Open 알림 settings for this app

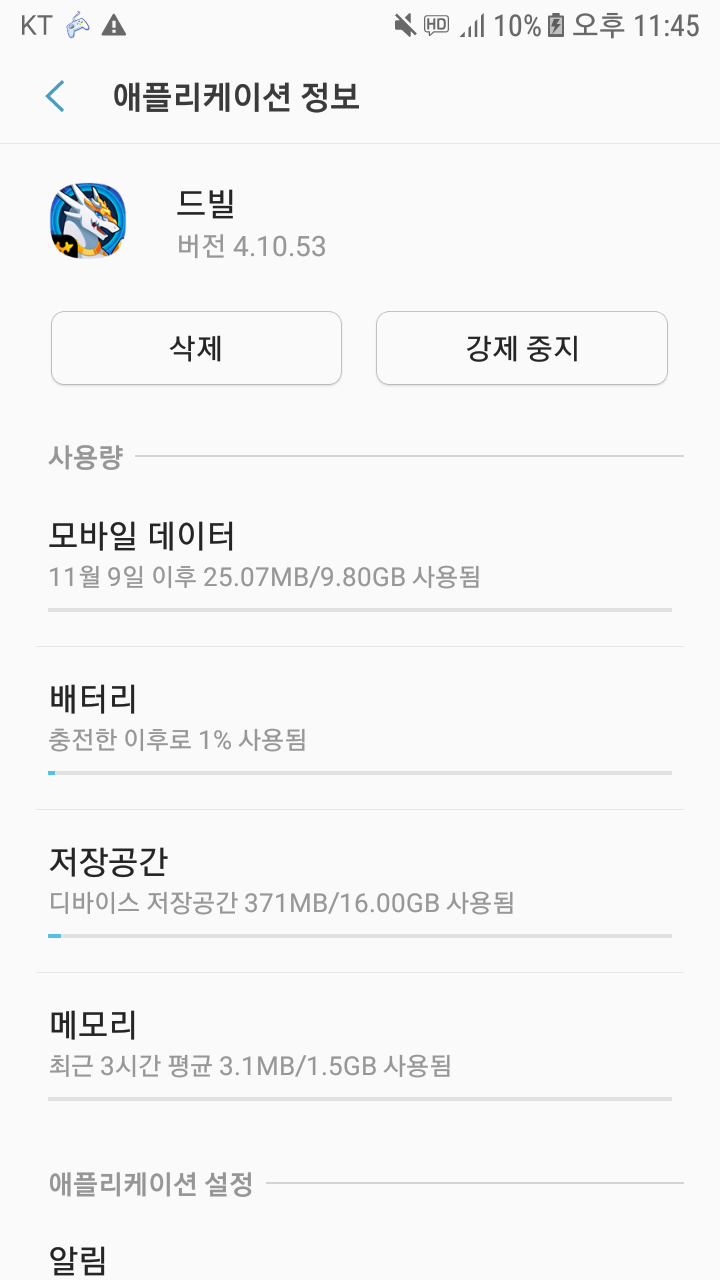(x=360, y=1260)
